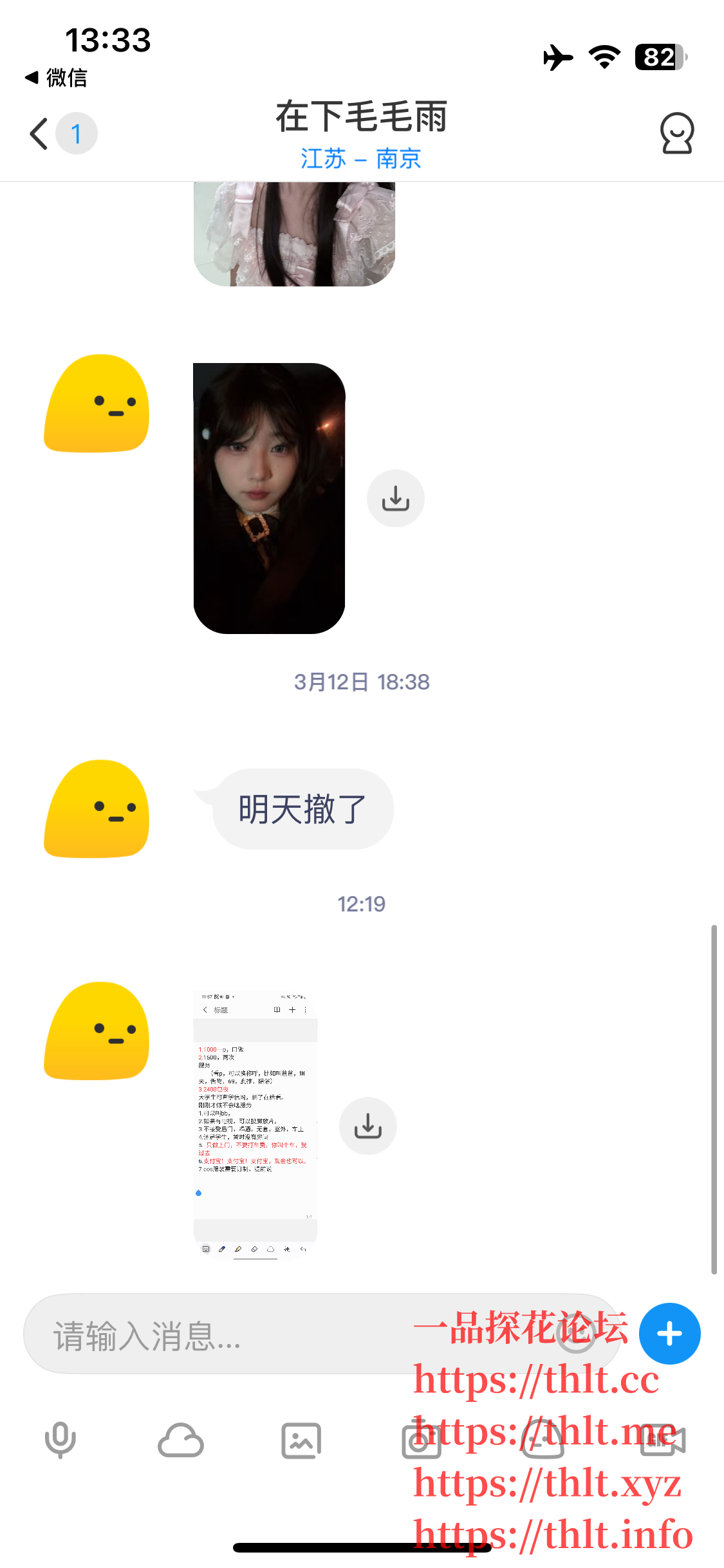Download the notes screenshot image
The image size is (724, 1568).
click(x=367, y=1126)
